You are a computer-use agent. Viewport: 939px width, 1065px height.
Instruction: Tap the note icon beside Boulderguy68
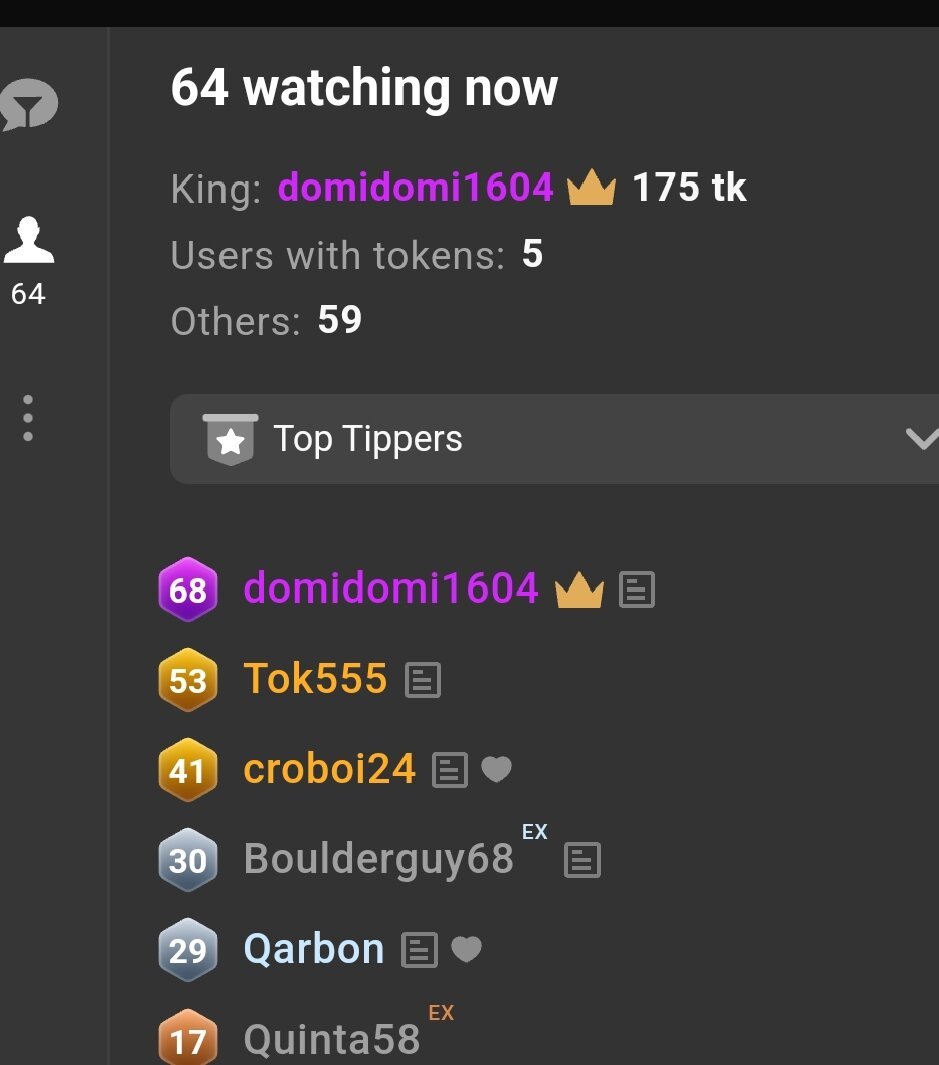[x=582, y=860]
